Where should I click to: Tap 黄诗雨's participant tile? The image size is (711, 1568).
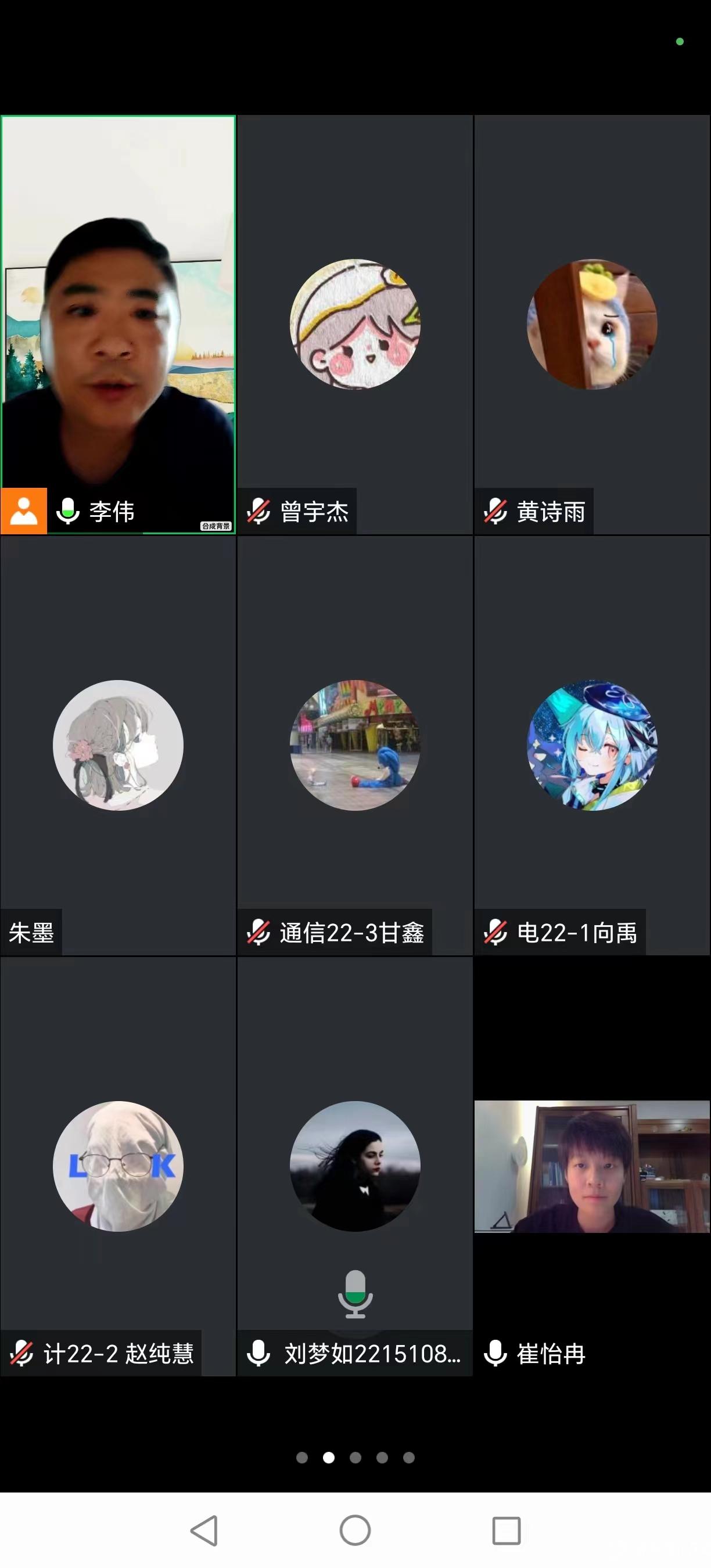point(592,324)
